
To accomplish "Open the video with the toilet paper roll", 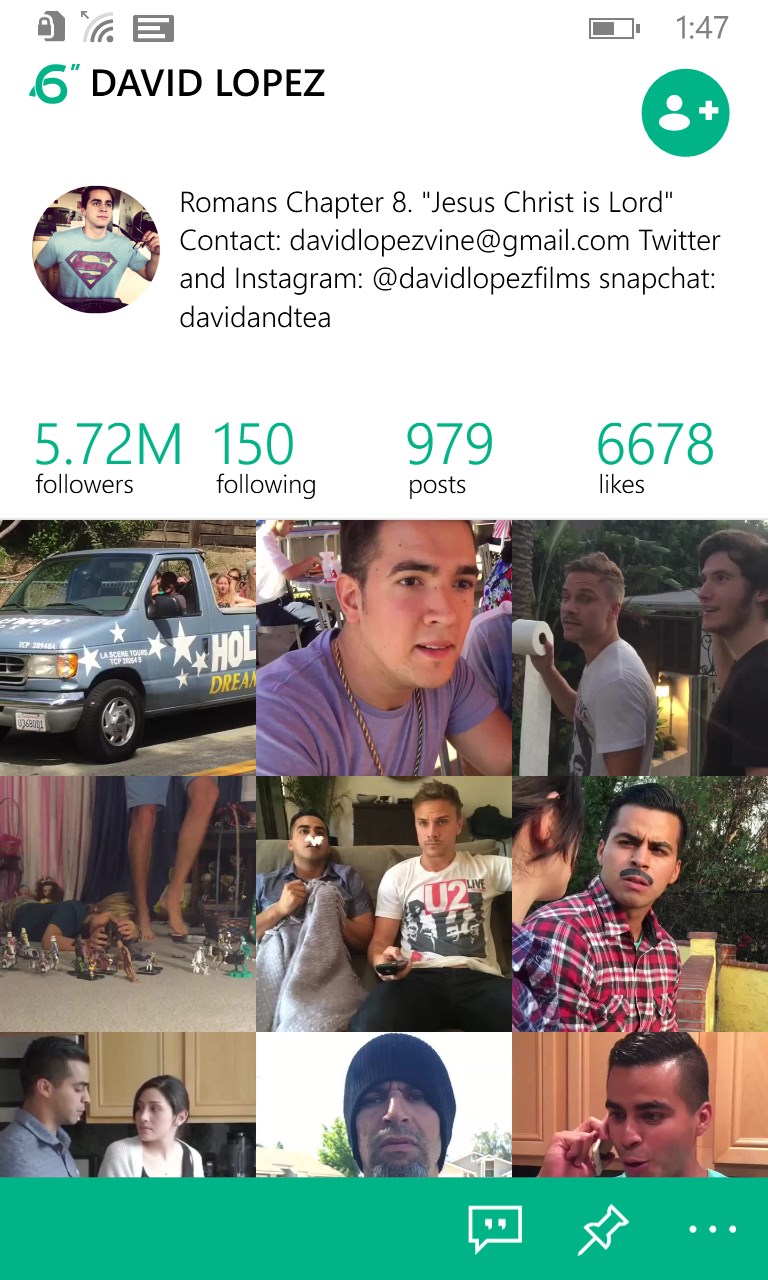I will click(640, 647).
